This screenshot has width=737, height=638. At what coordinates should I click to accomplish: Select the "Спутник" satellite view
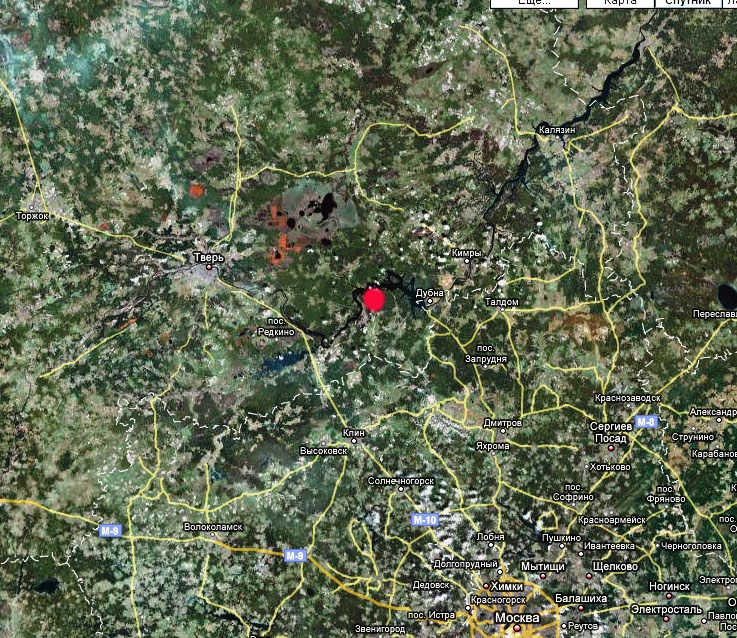[x=687, y=3]
